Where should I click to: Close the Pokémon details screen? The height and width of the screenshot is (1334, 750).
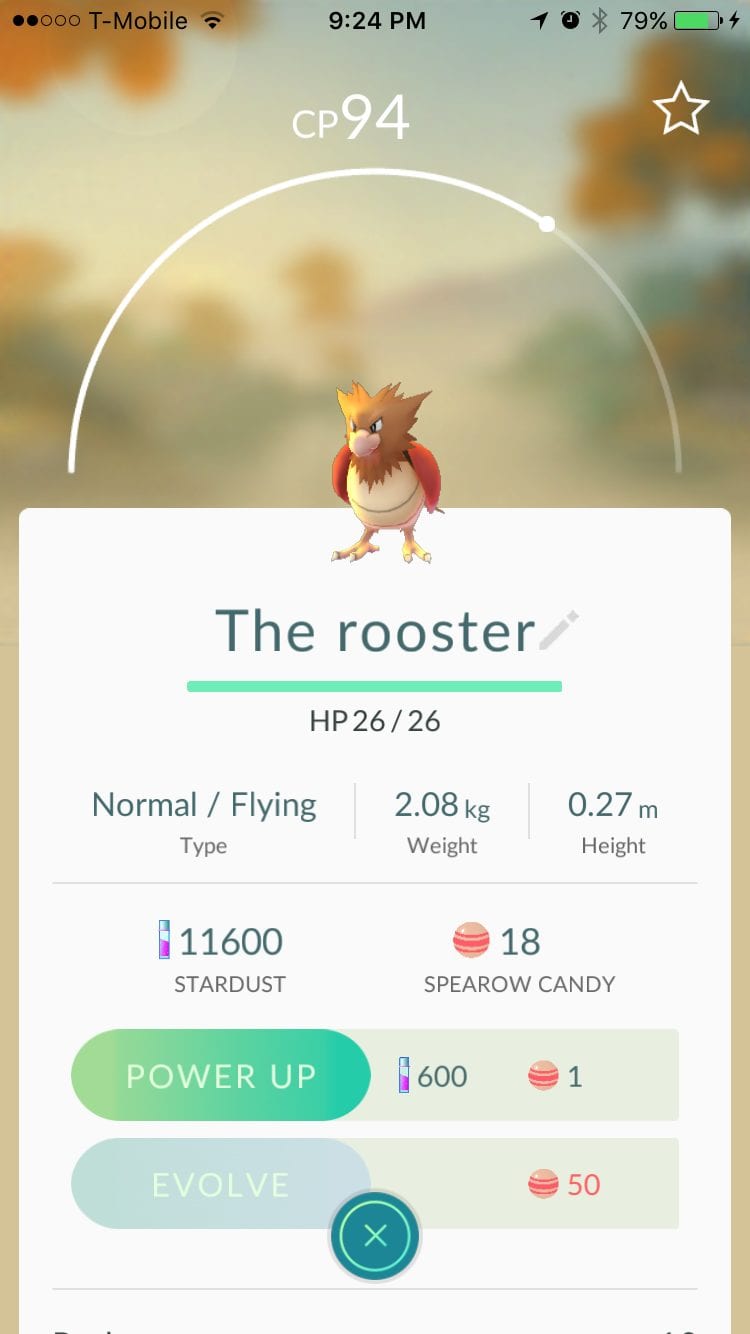coord(375,1236)
